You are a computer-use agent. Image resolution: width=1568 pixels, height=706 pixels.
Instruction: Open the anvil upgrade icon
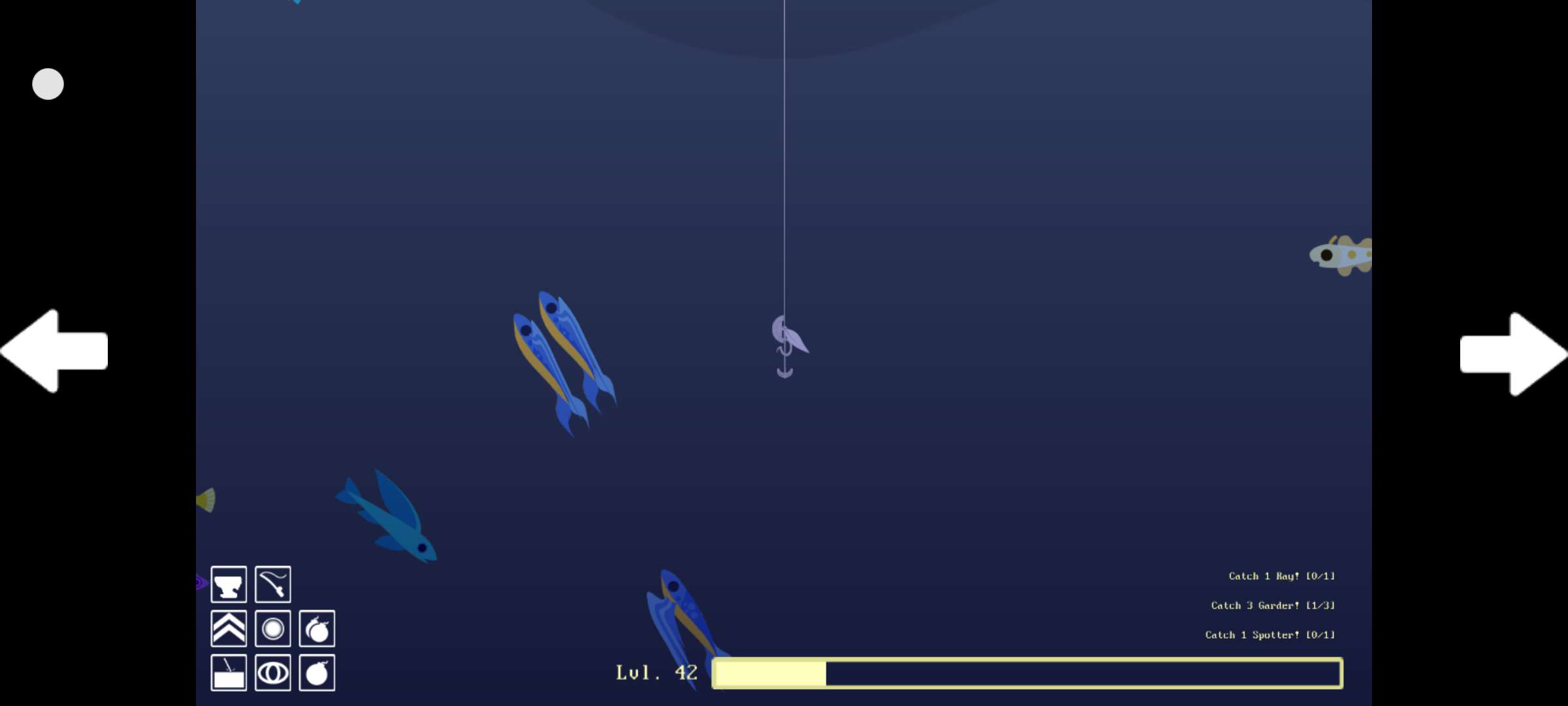click(x=229, y=584)
